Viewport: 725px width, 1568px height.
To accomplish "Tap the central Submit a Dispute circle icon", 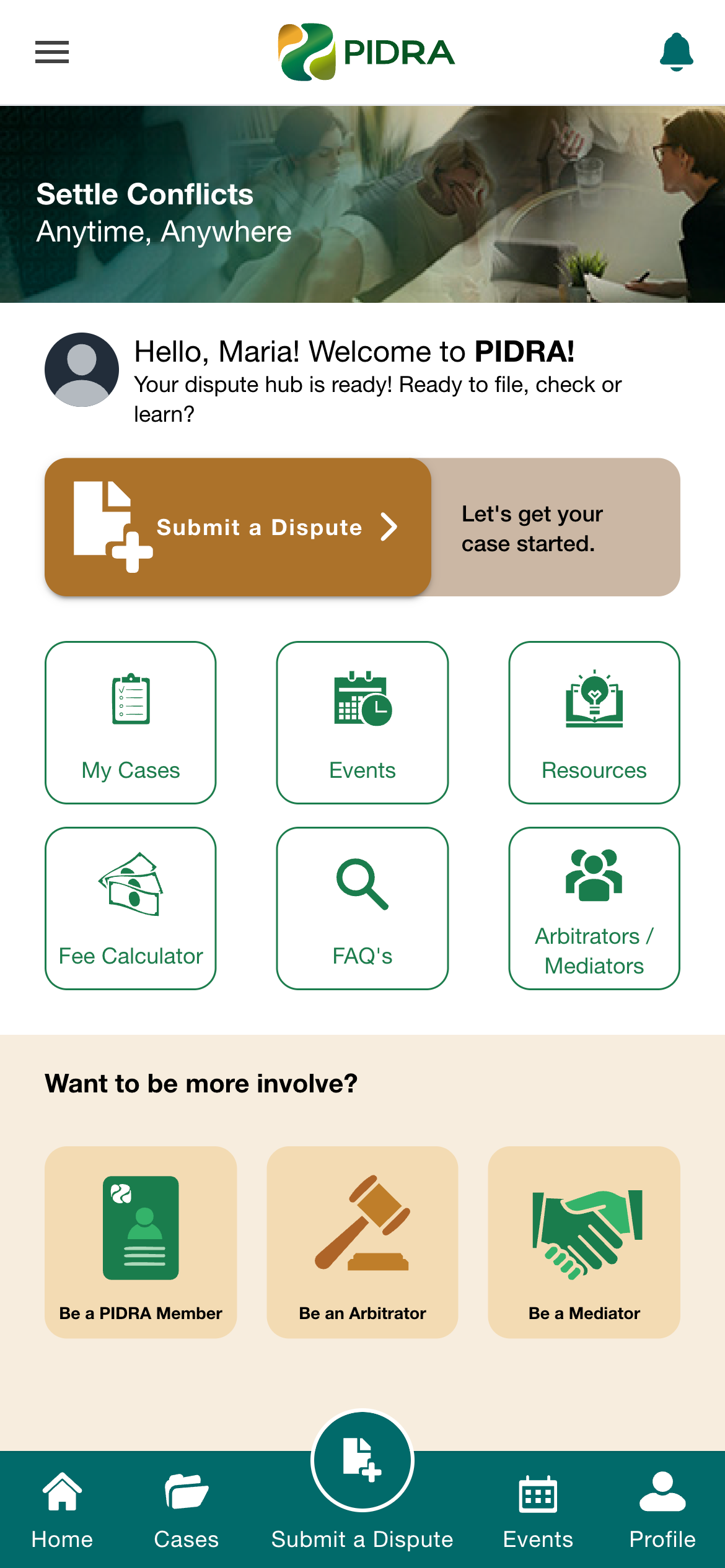I will click(362, 1460).
